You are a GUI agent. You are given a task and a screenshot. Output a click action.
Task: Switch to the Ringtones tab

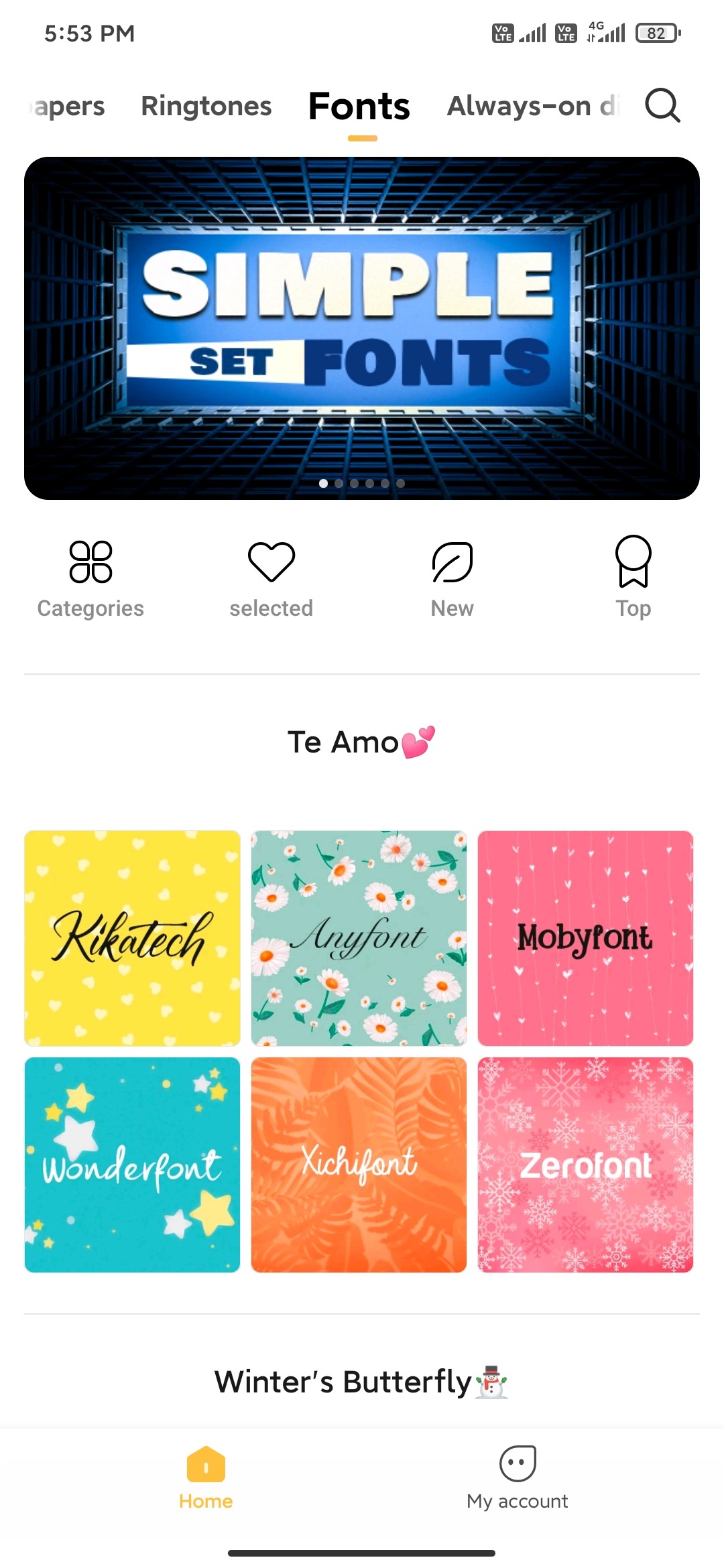click(x=206, y=106)
